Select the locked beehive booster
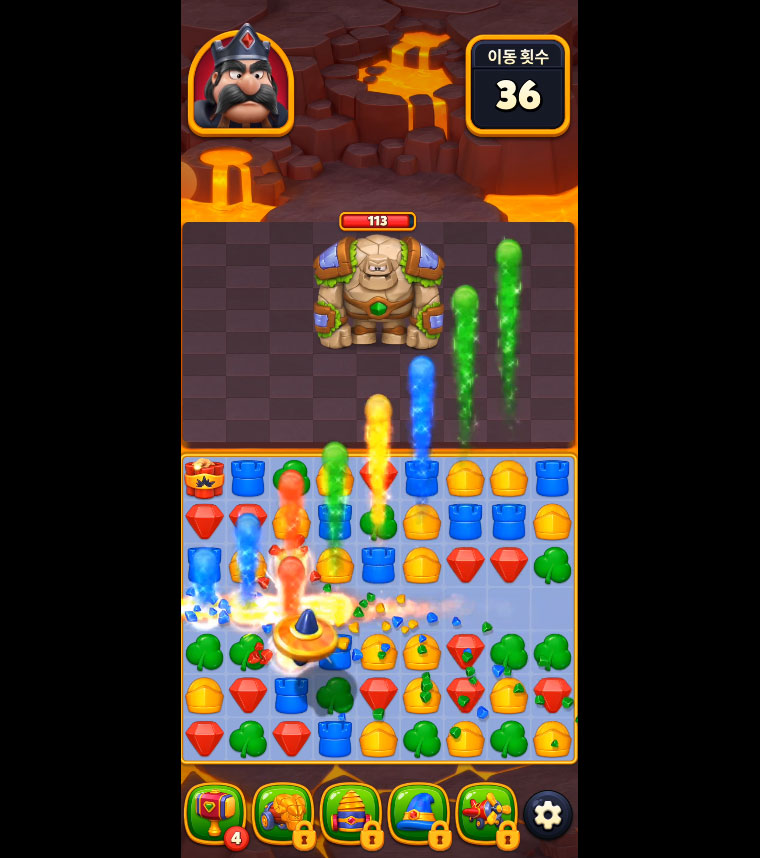Viewport: 760px width, 858px height. (x=350, y=812)
